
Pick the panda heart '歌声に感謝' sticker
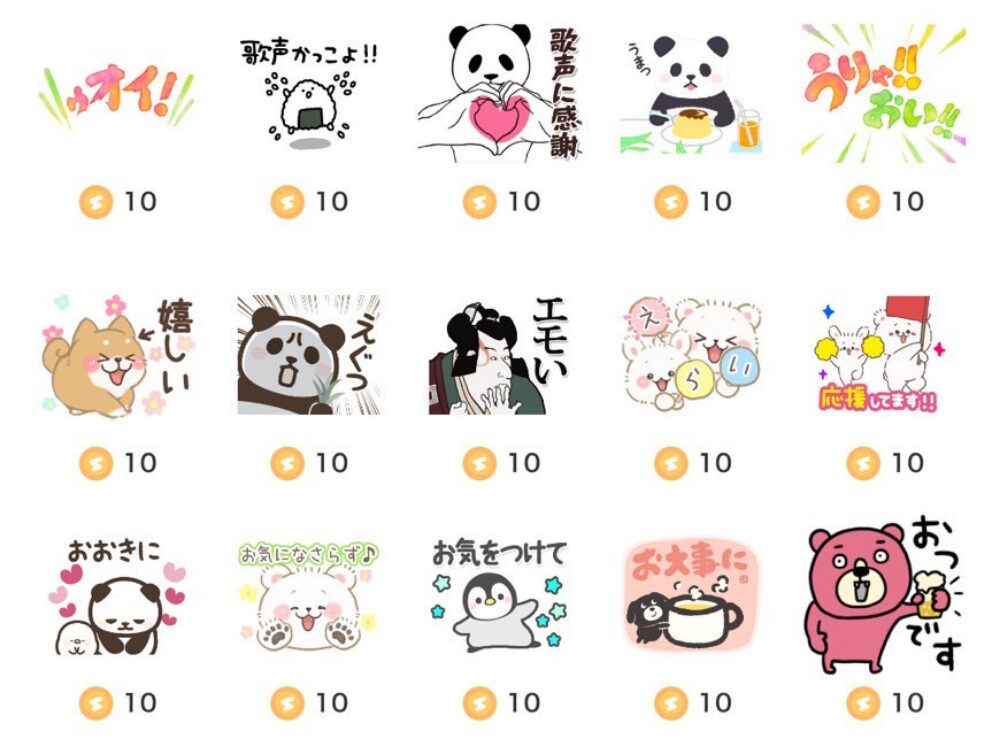pyautogui.click(x=500, y=93)
